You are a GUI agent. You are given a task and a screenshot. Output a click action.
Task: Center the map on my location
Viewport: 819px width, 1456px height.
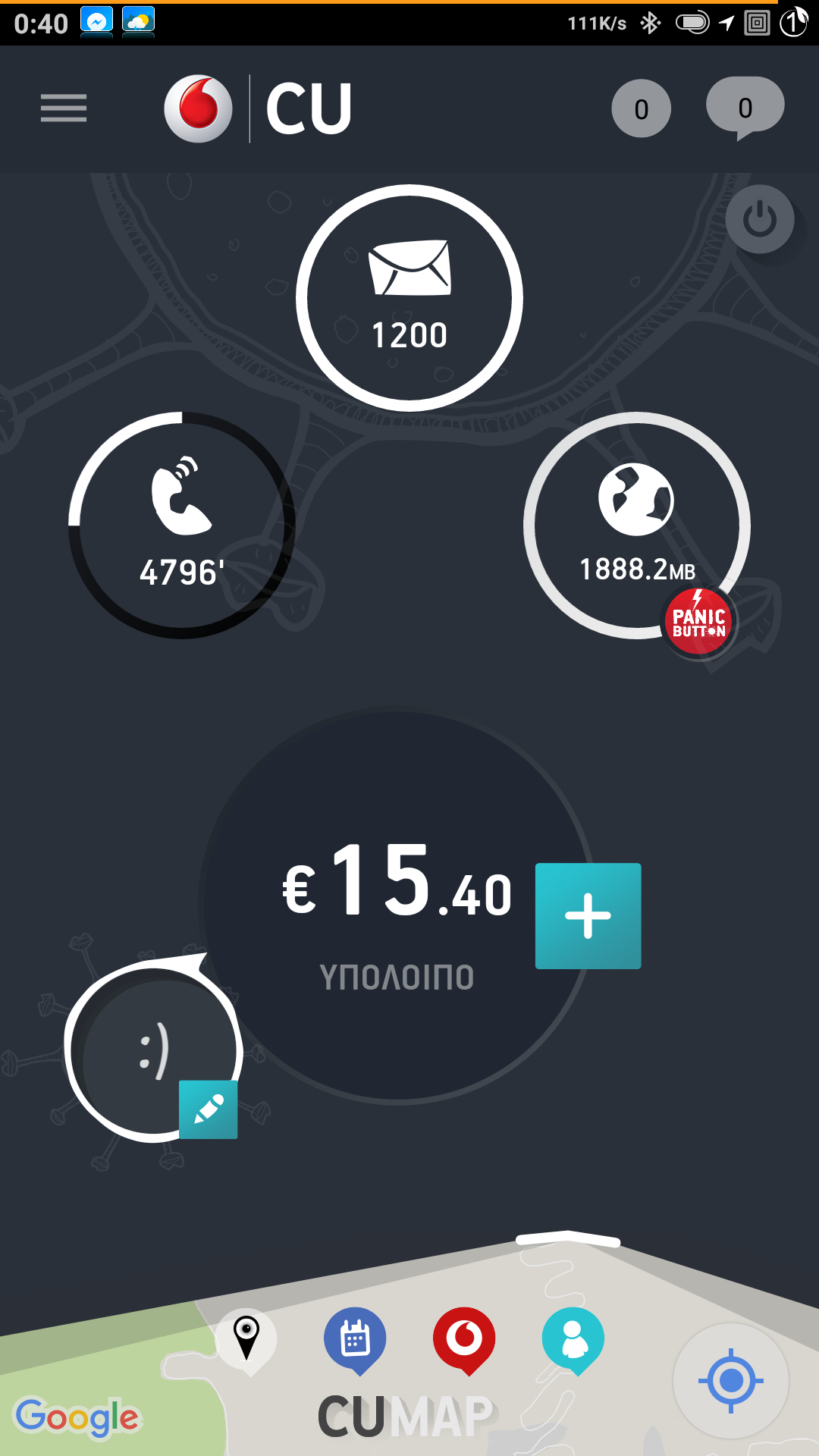[x=730, y=1381]
